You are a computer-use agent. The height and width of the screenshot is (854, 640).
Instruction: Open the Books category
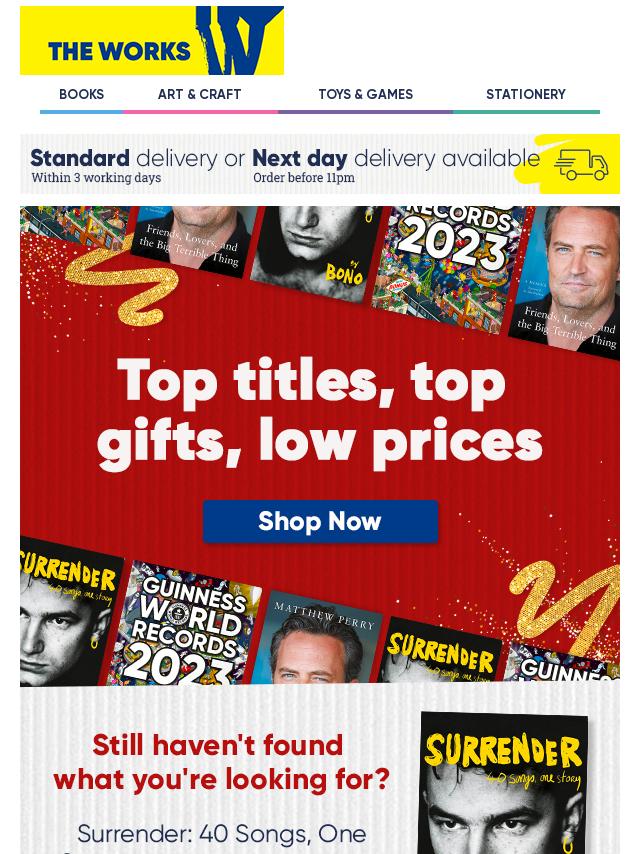click(x=81, y=95)
